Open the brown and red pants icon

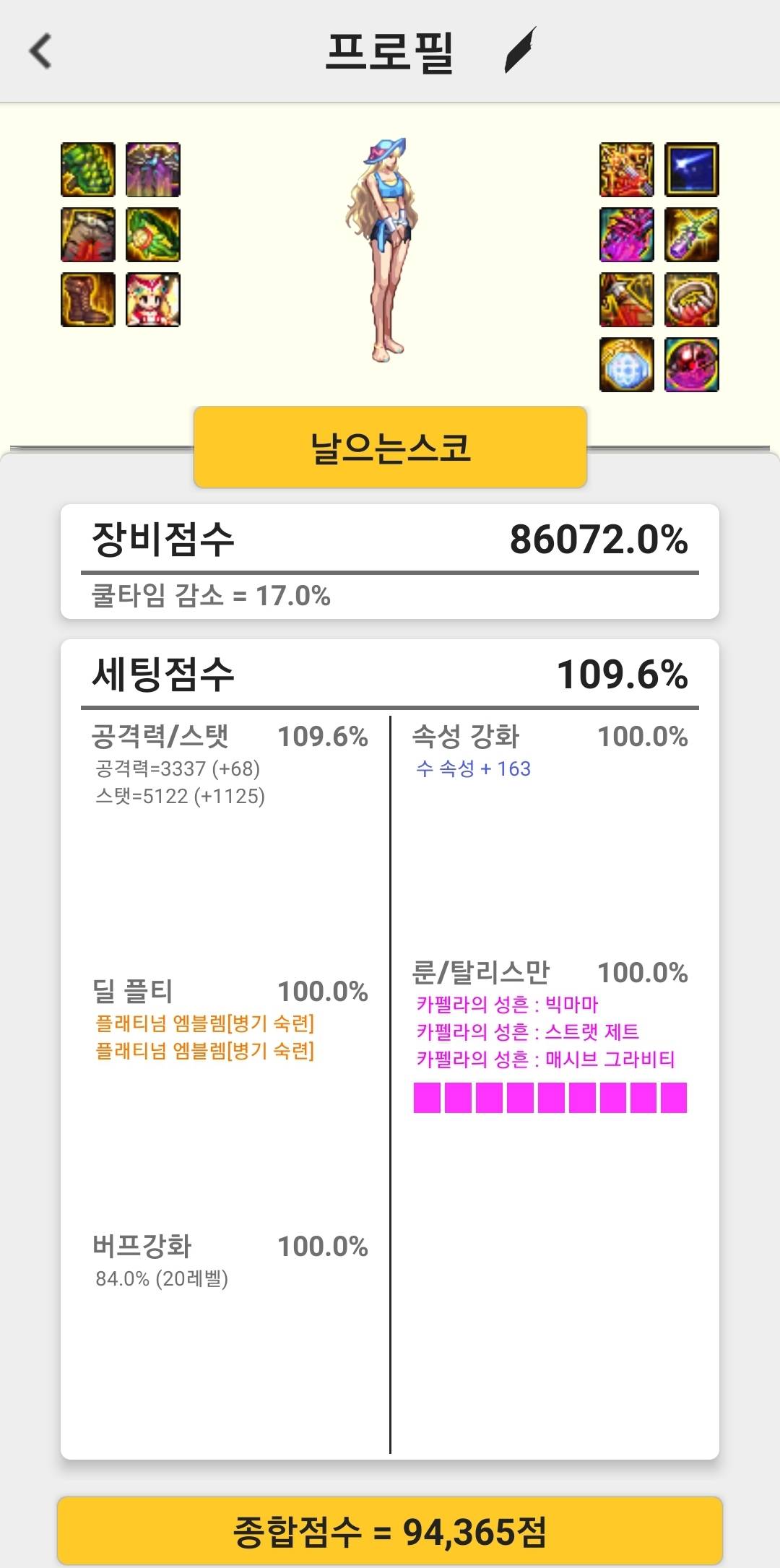(88, 235)
